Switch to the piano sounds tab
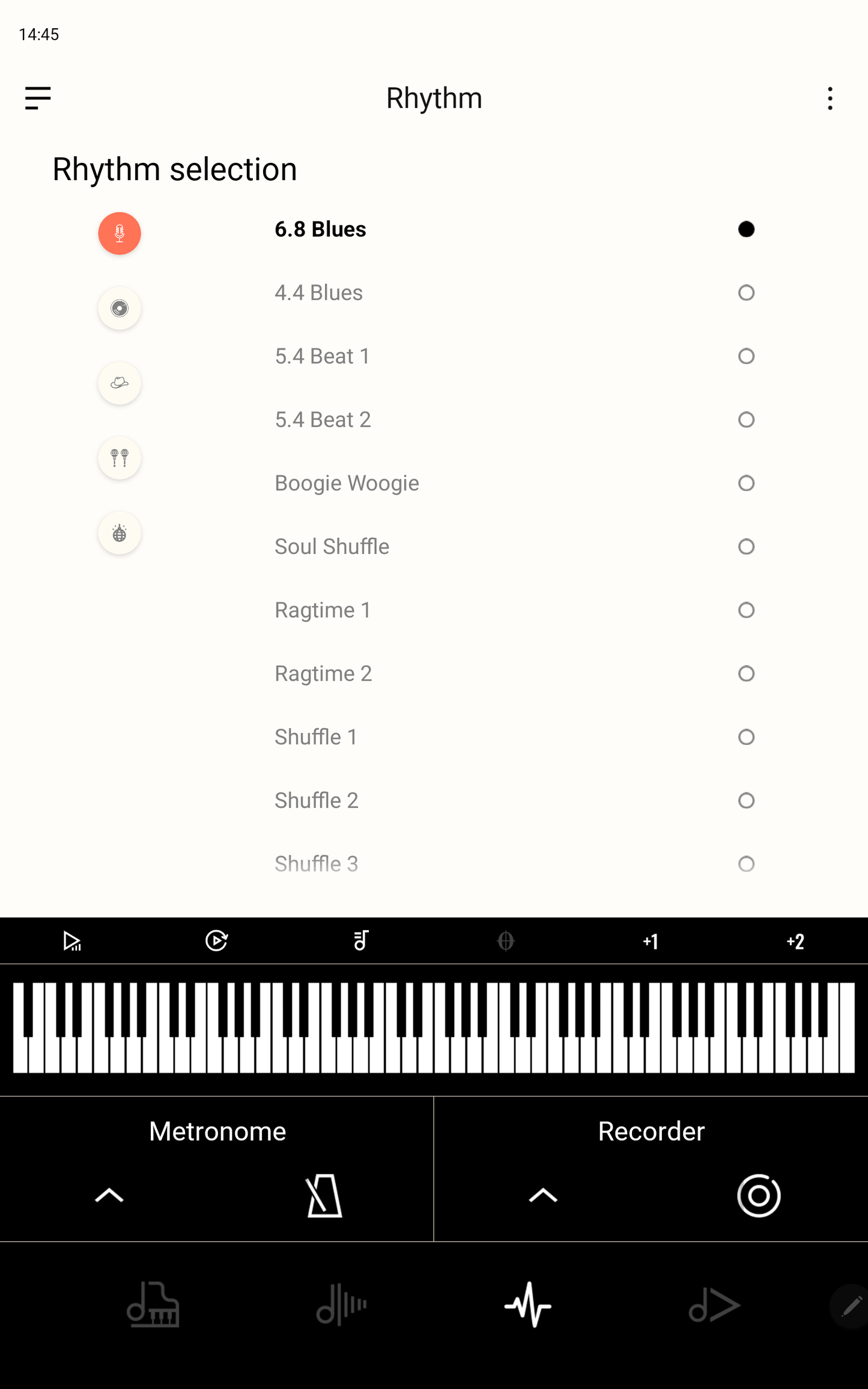Image resolution: width=868 pixels, height=1389 pixels. pos(153,1305)
